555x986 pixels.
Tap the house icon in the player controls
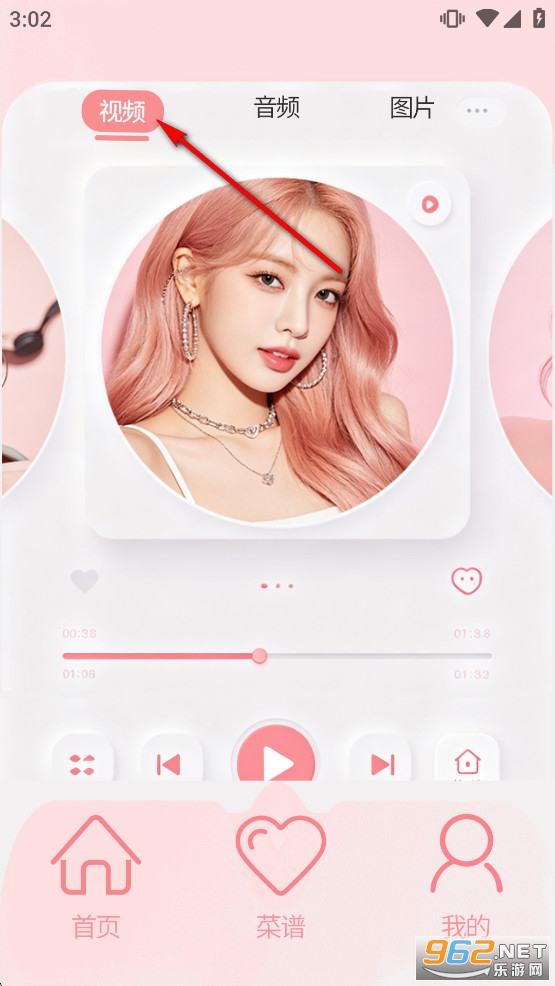pos(467,762)
